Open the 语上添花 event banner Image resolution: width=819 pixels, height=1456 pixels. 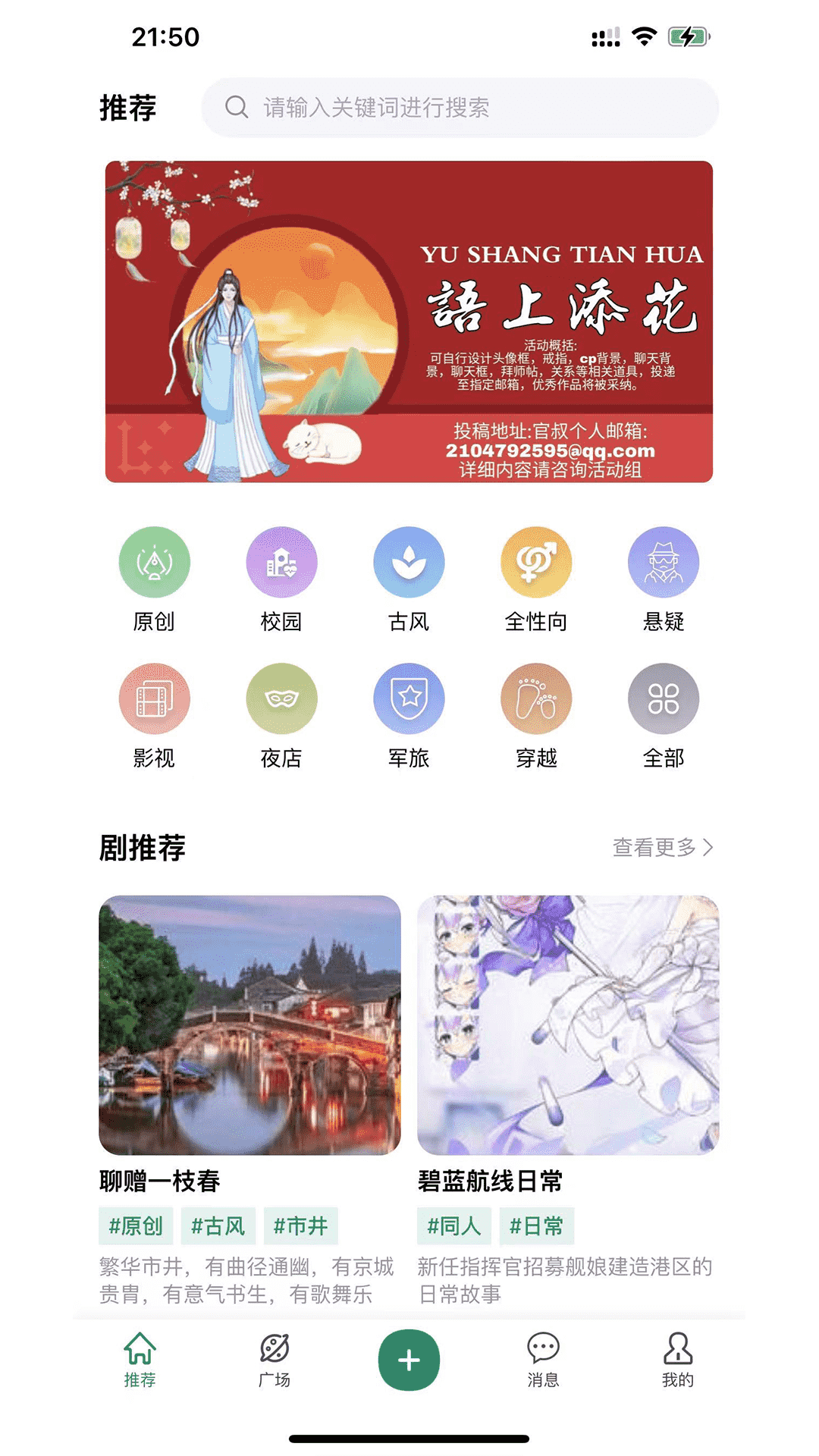(x=409, y=322)
